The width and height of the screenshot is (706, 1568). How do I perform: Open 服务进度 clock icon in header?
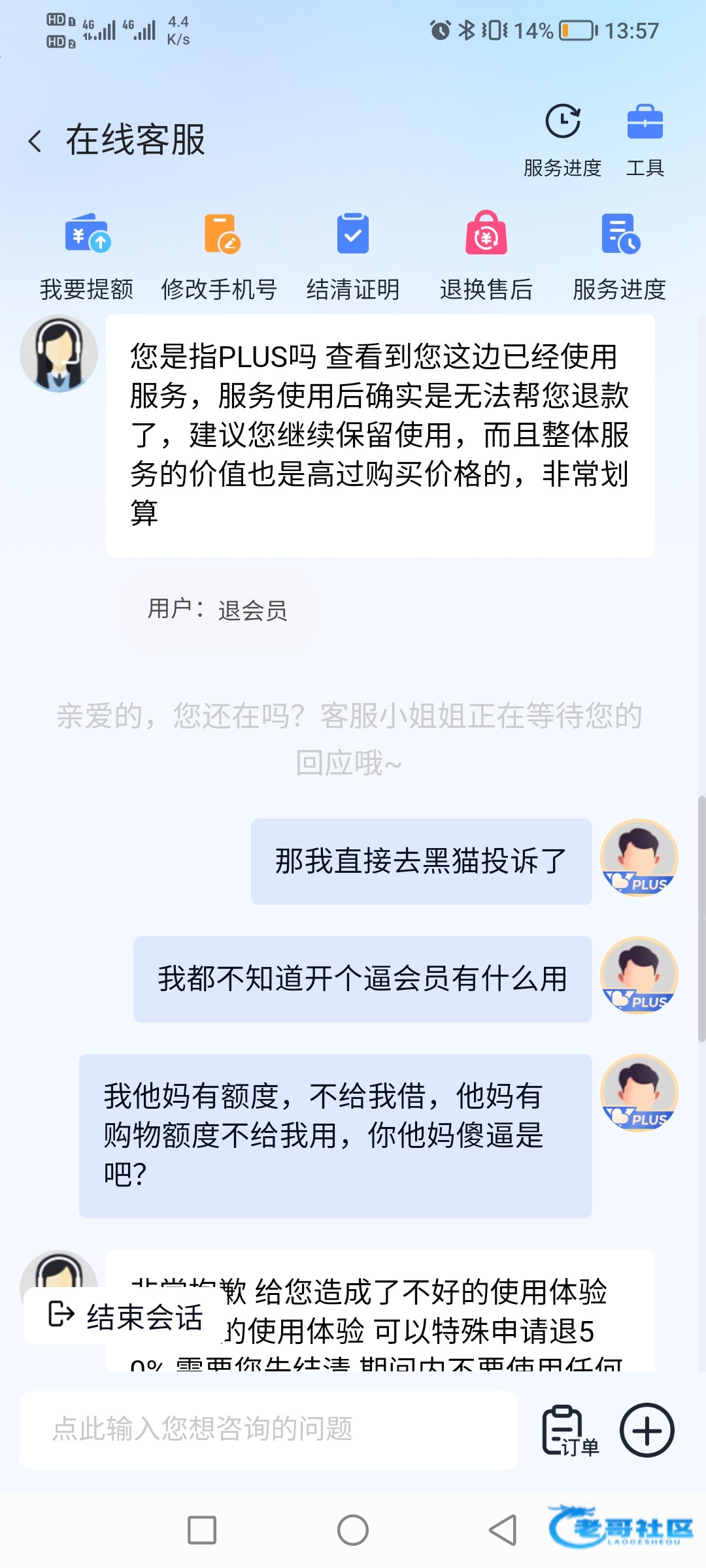(563, 123)
